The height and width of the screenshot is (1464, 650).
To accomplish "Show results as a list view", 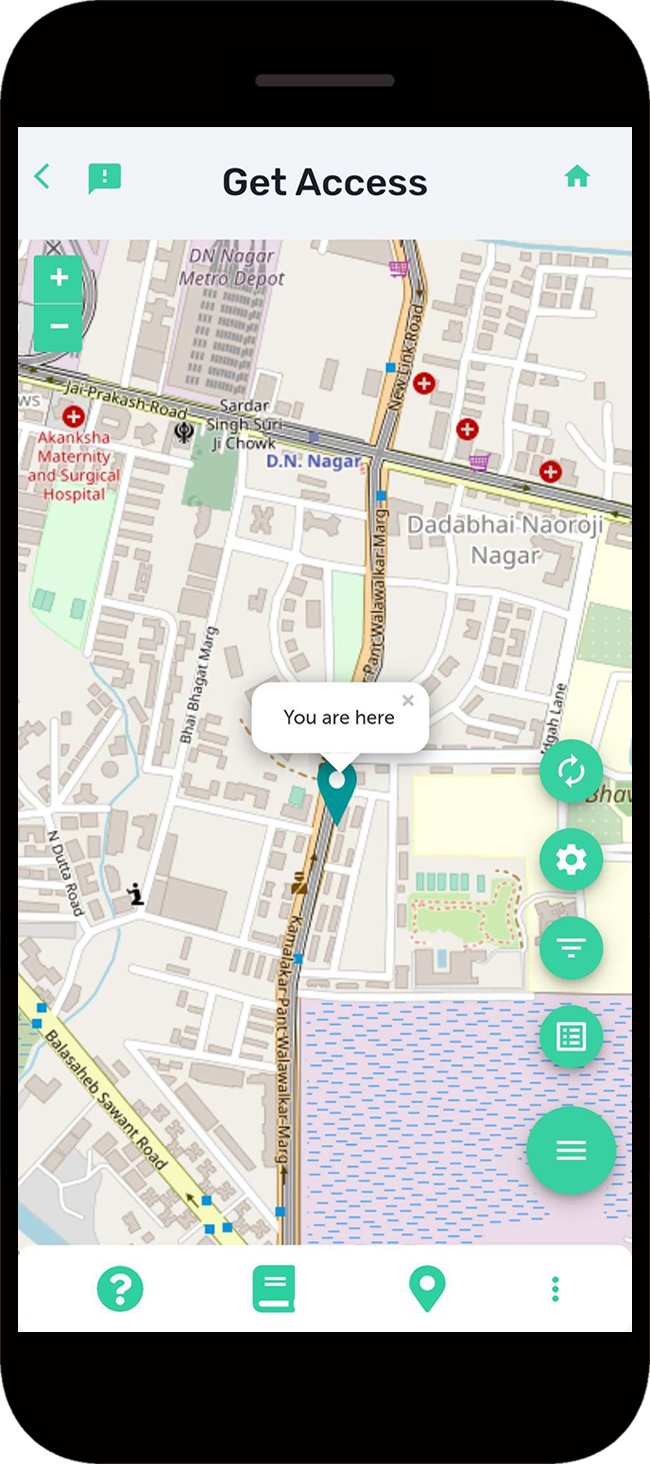I will click(571, 1036).
